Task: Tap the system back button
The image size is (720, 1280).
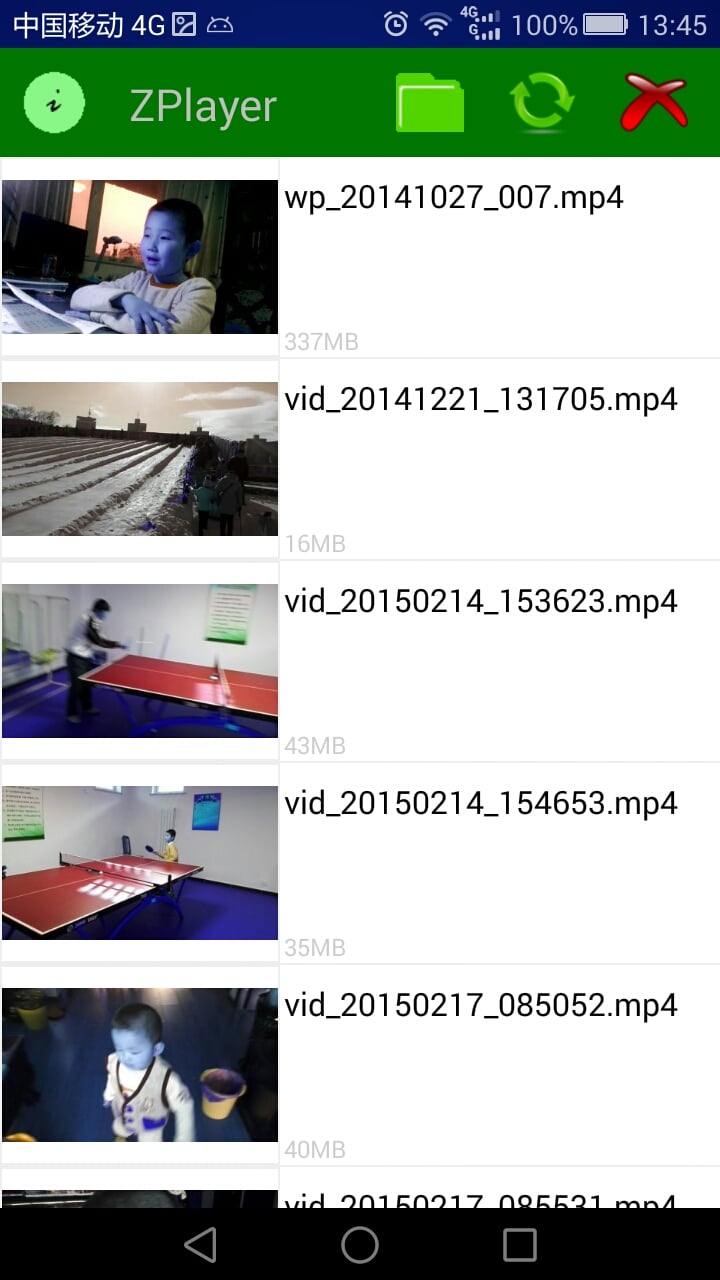Action: [201, 1245]
